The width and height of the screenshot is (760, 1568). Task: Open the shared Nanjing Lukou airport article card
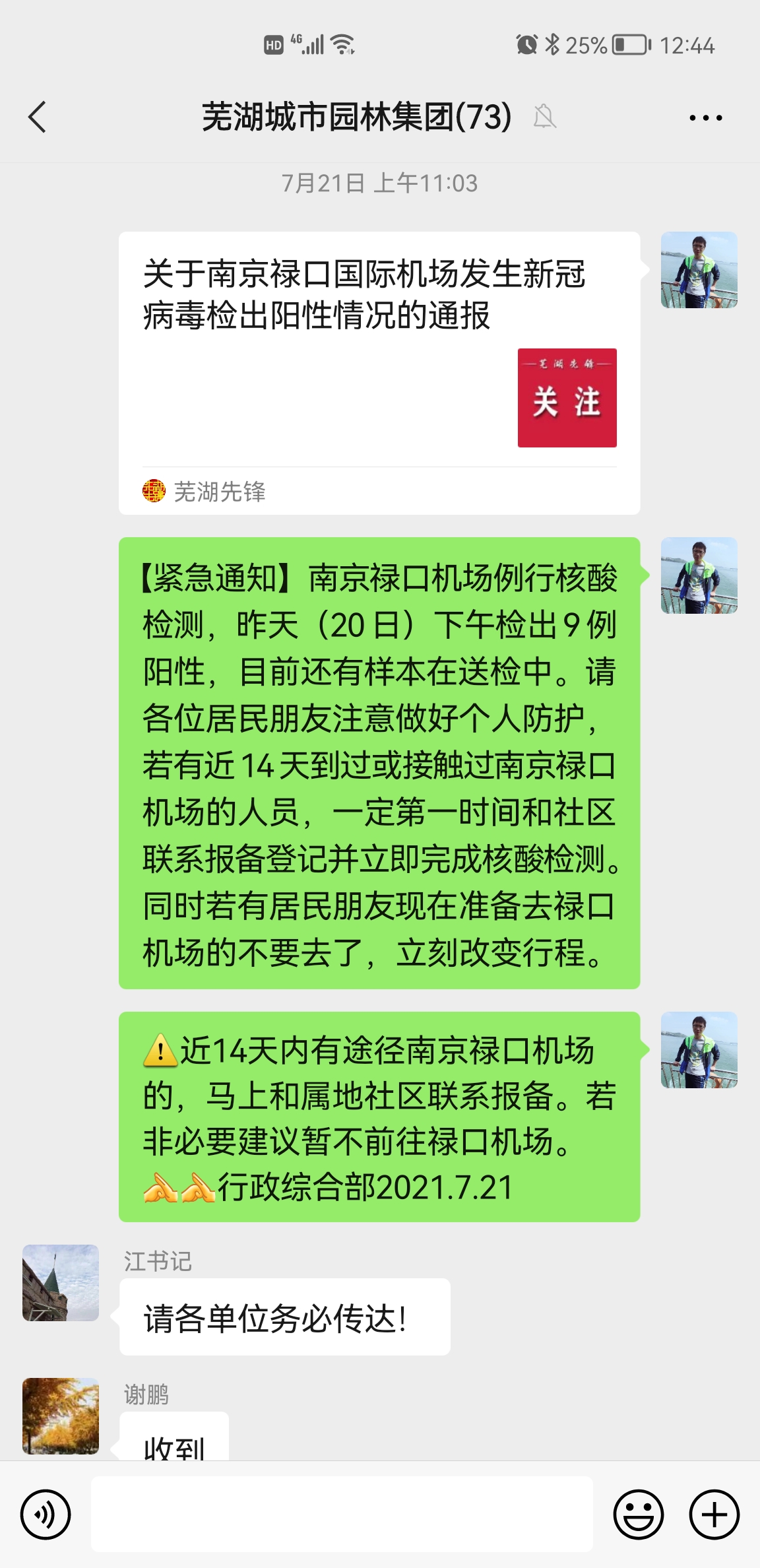click(x=379, y=372)
